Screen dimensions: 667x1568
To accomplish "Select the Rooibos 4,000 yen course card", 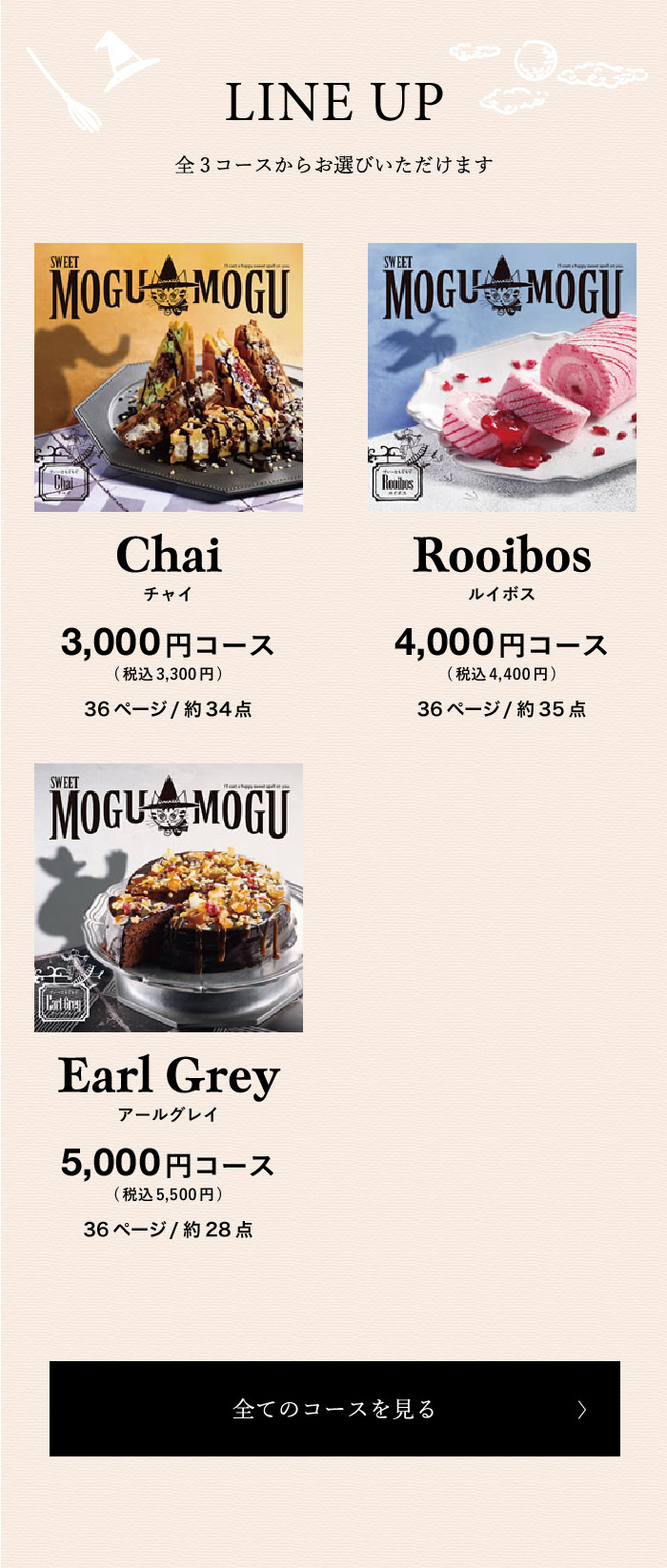I will click(x=501, y=377).
